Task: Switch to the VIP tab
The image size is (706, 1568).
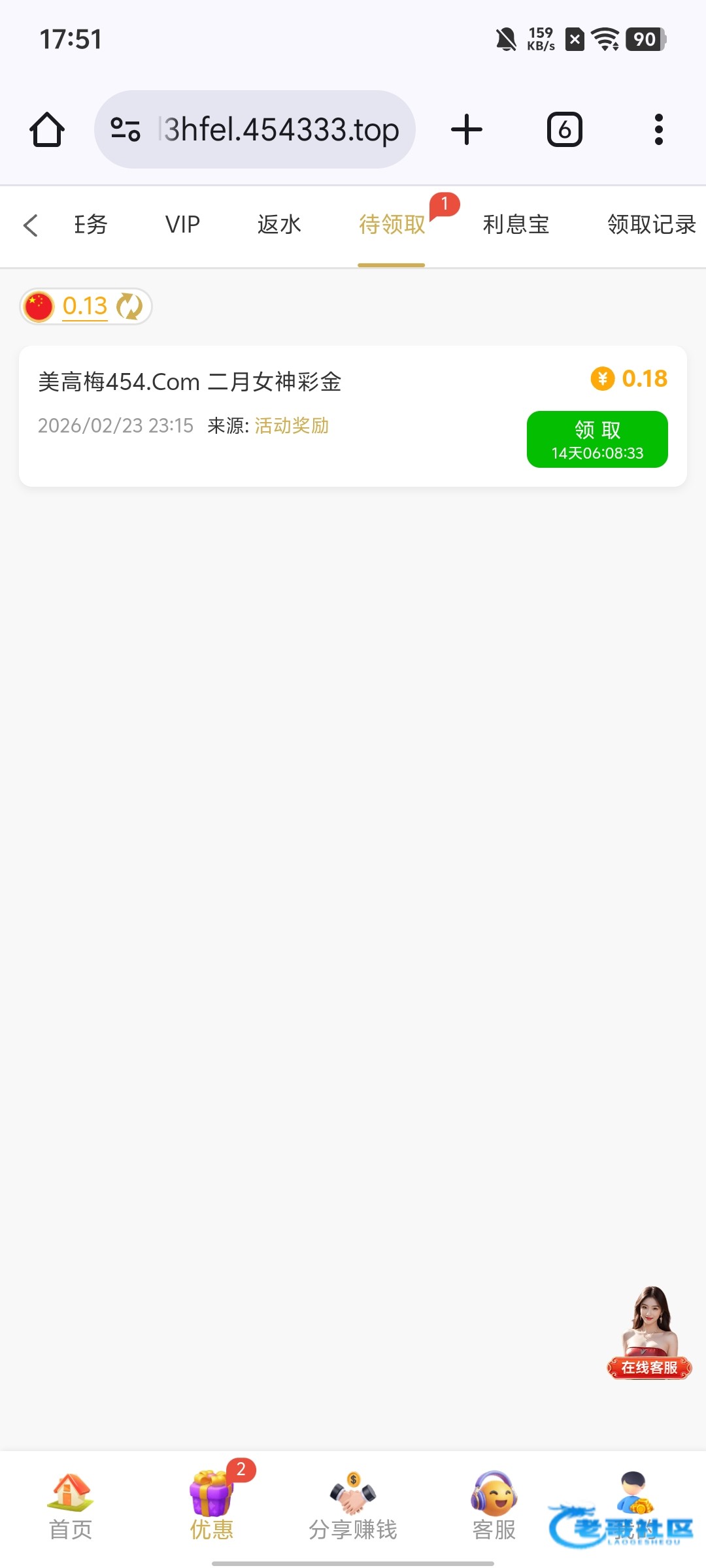Action: [x=182, y=225]
